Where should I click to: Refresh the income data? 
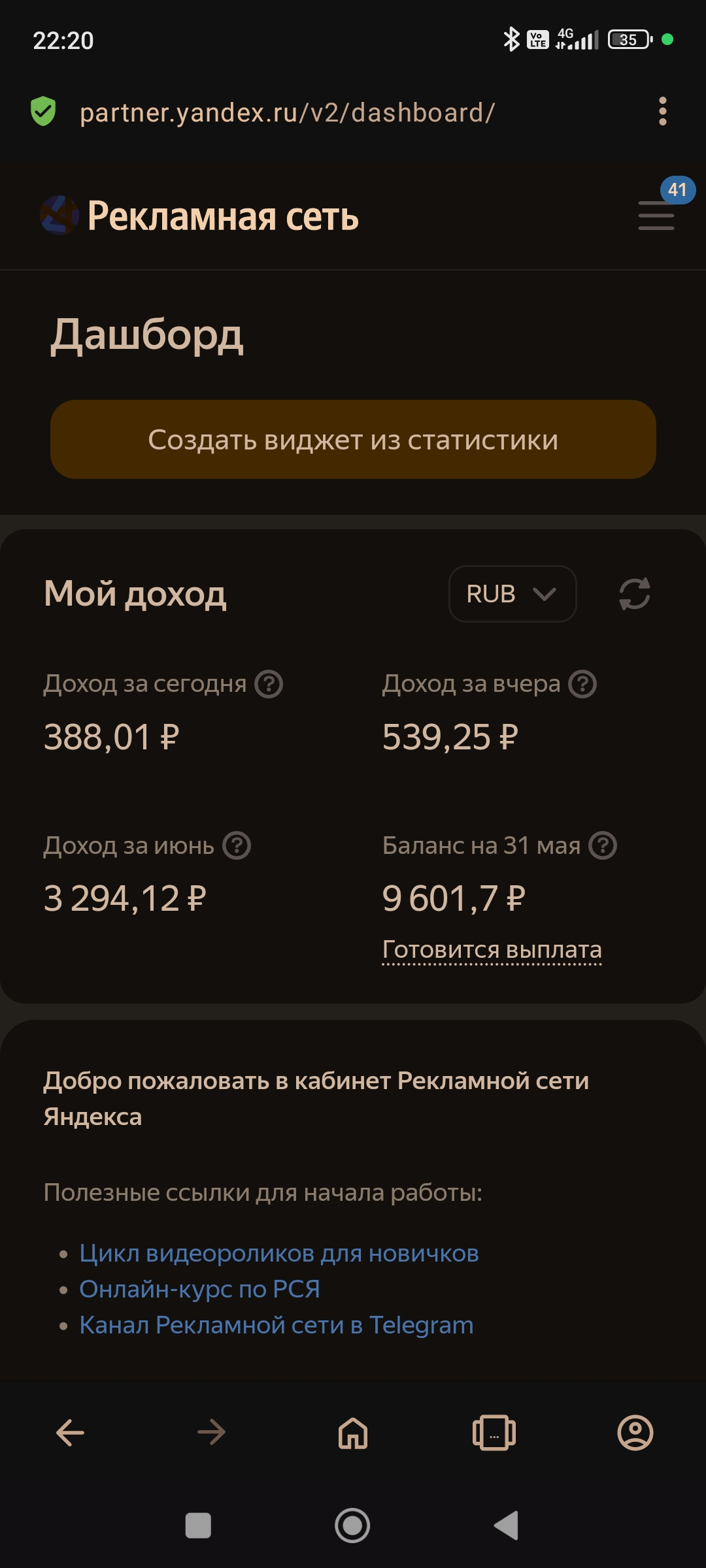pyautogui.click(x=634, y=594)
